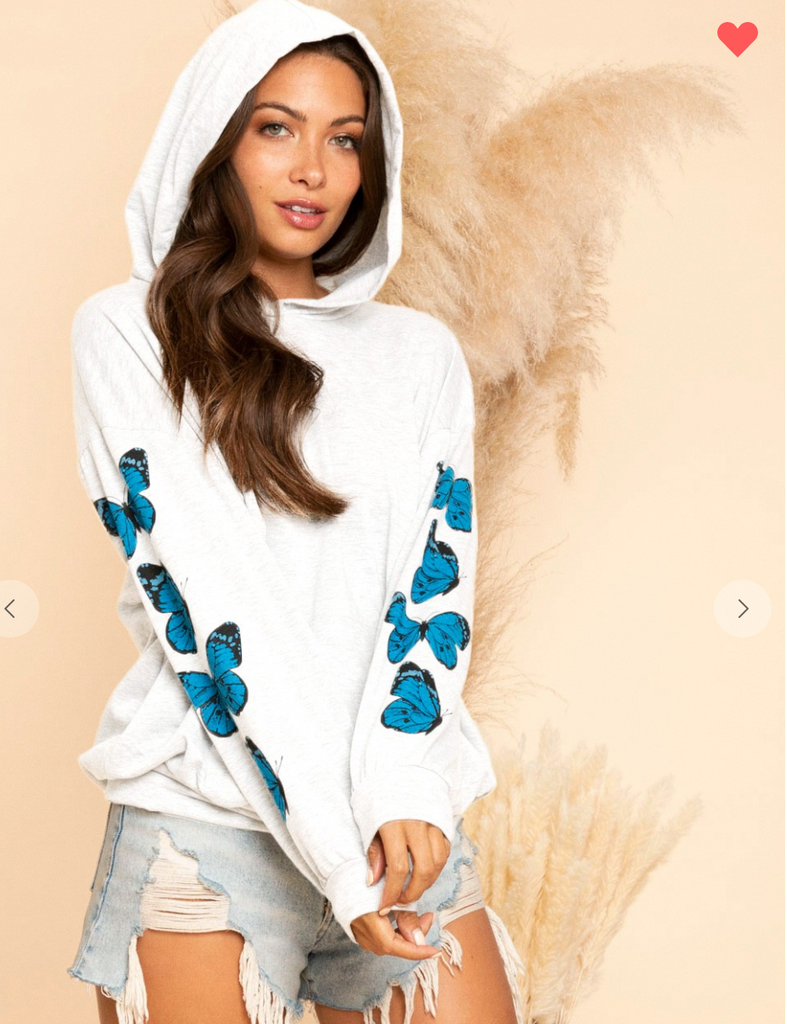The image size is (787, 1024).
Task: Tap the red heart favorite icon
Action: [x=737, y=38]
